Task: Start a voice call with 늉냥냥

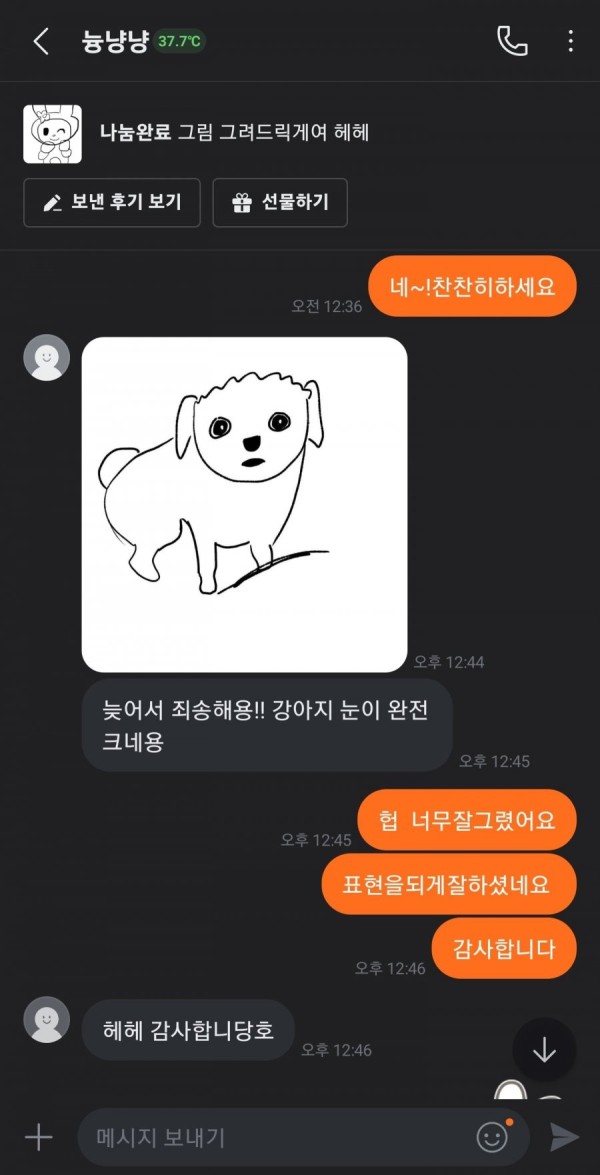Action: 512,41
